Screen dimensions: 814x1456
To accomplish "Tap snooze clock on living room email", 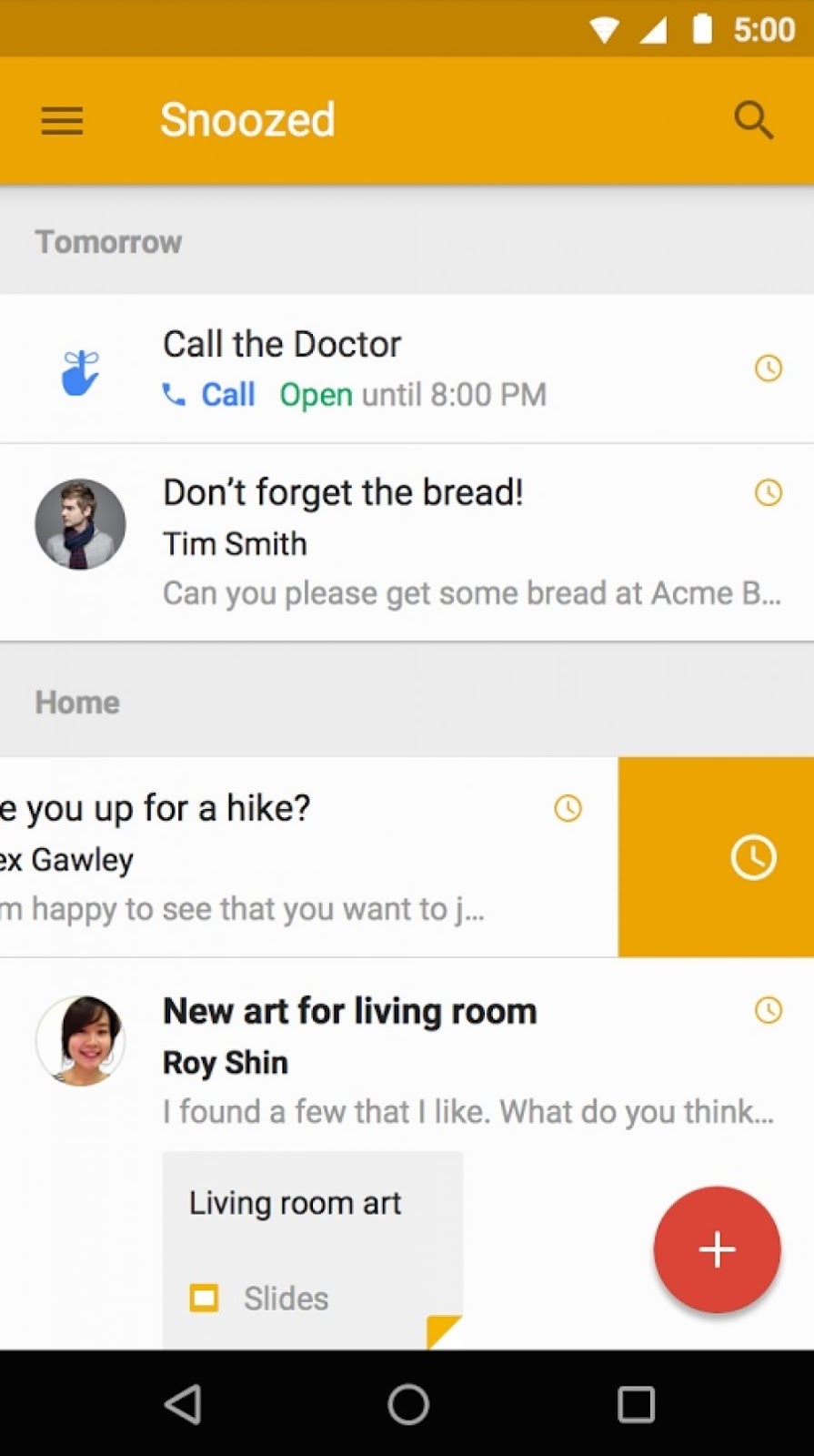I will pos(769,1010).
